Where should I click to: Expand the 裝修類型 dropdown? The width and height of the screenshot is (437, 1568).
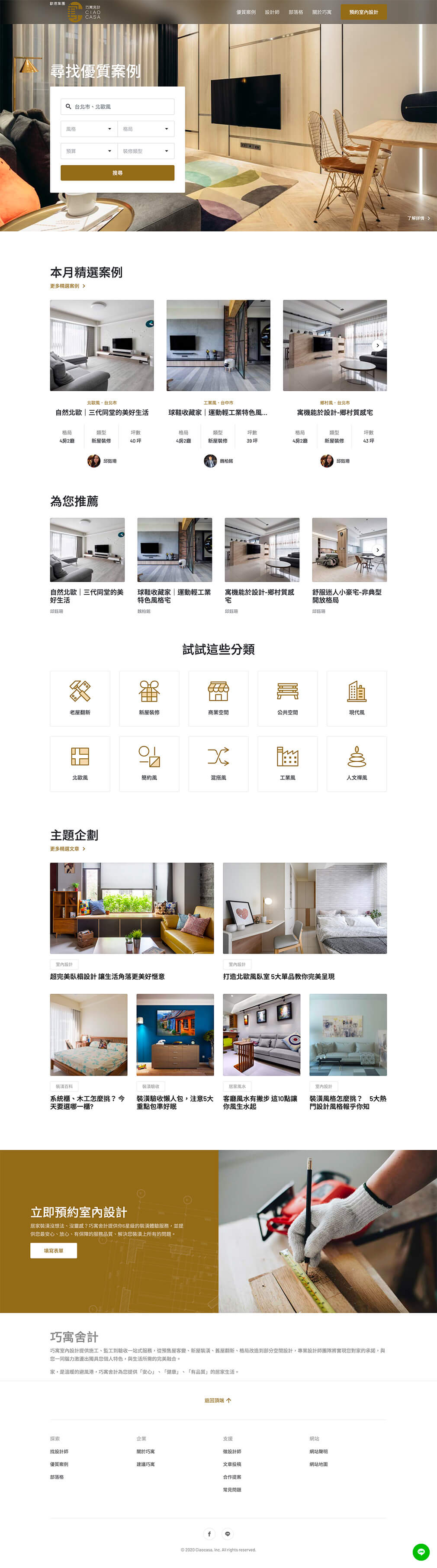146,151
